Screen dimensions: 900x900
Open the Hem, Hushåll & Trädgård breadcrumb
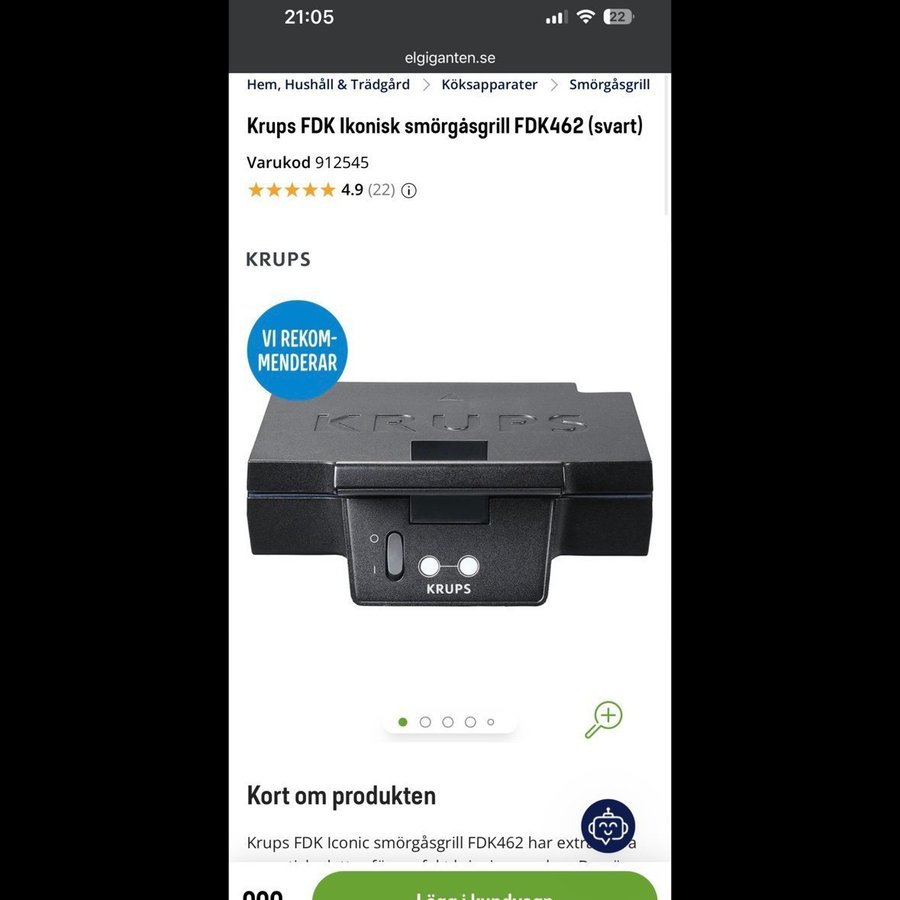[328, 85]
